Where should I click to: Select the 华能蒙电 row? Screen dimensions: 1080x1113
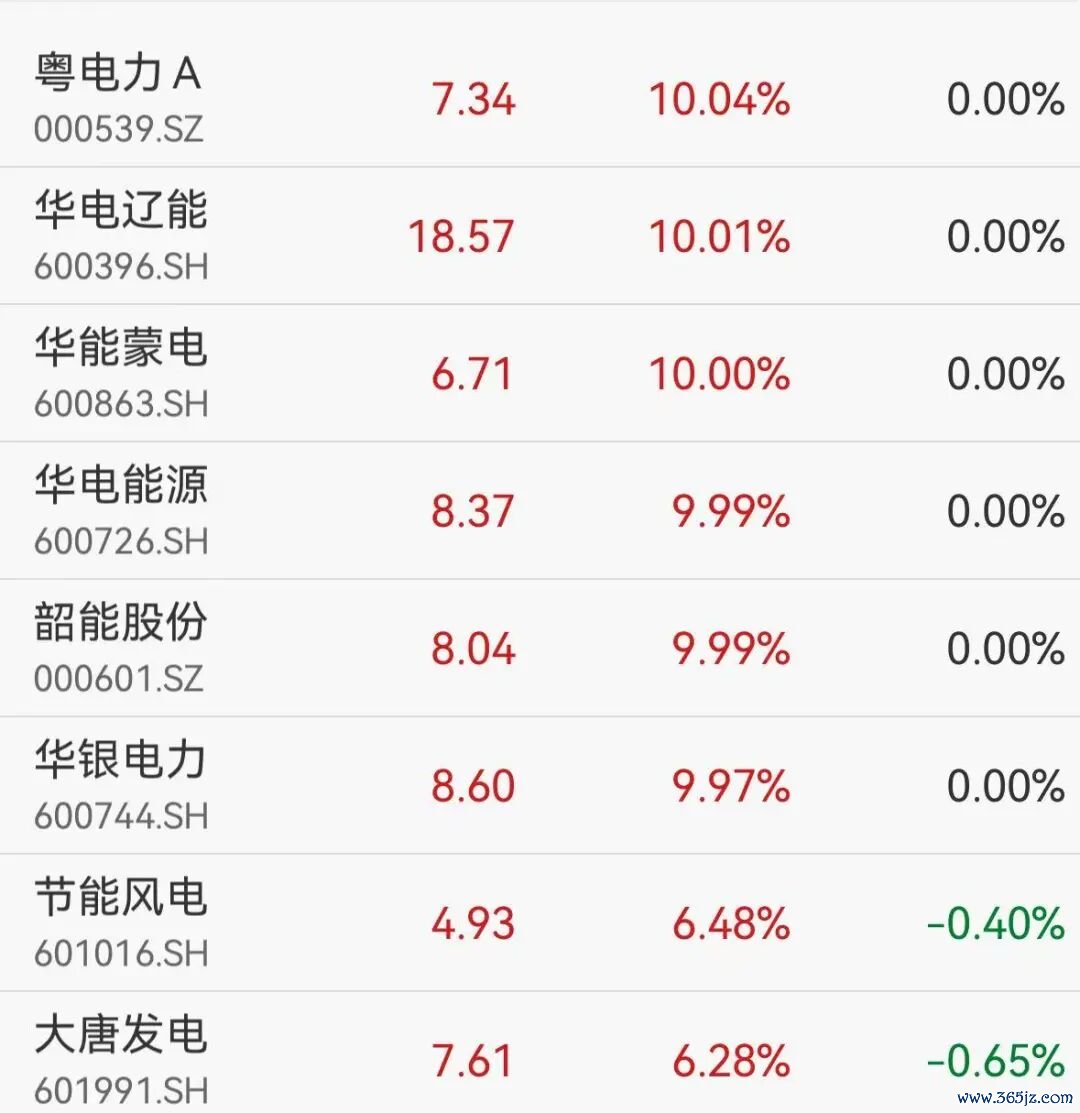pos(540,373)
